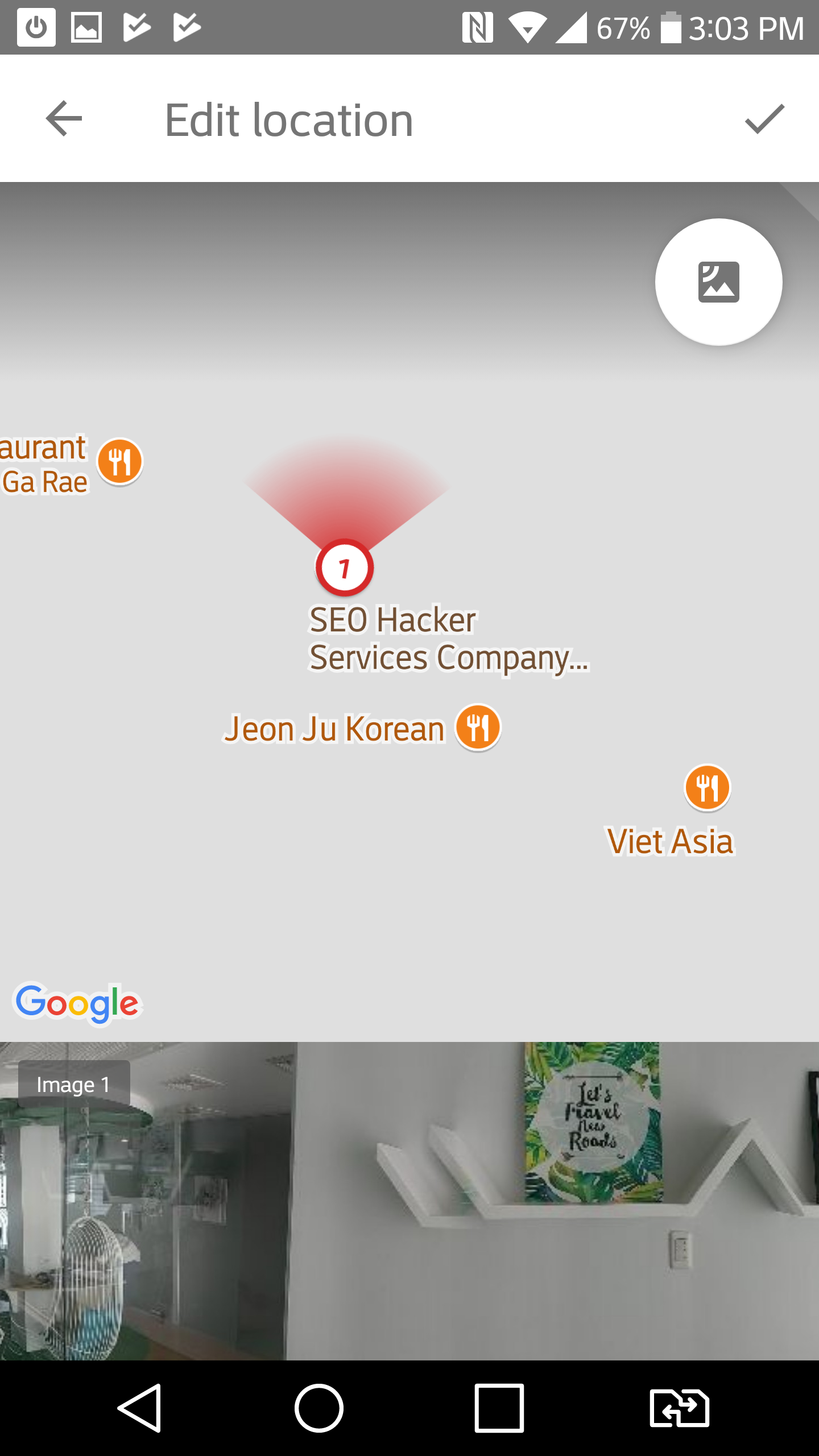Go back from Edit location
Viewport: 819px width, 1456px height.
point(64,119)
